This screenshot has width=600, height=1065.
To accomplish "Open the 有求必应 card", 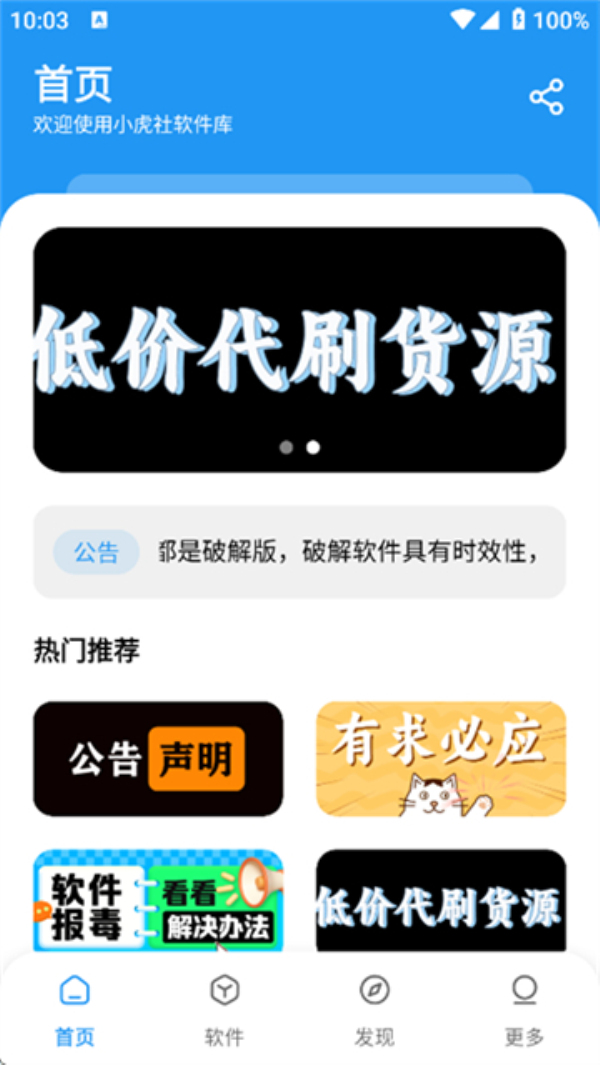I will [441, 758].
